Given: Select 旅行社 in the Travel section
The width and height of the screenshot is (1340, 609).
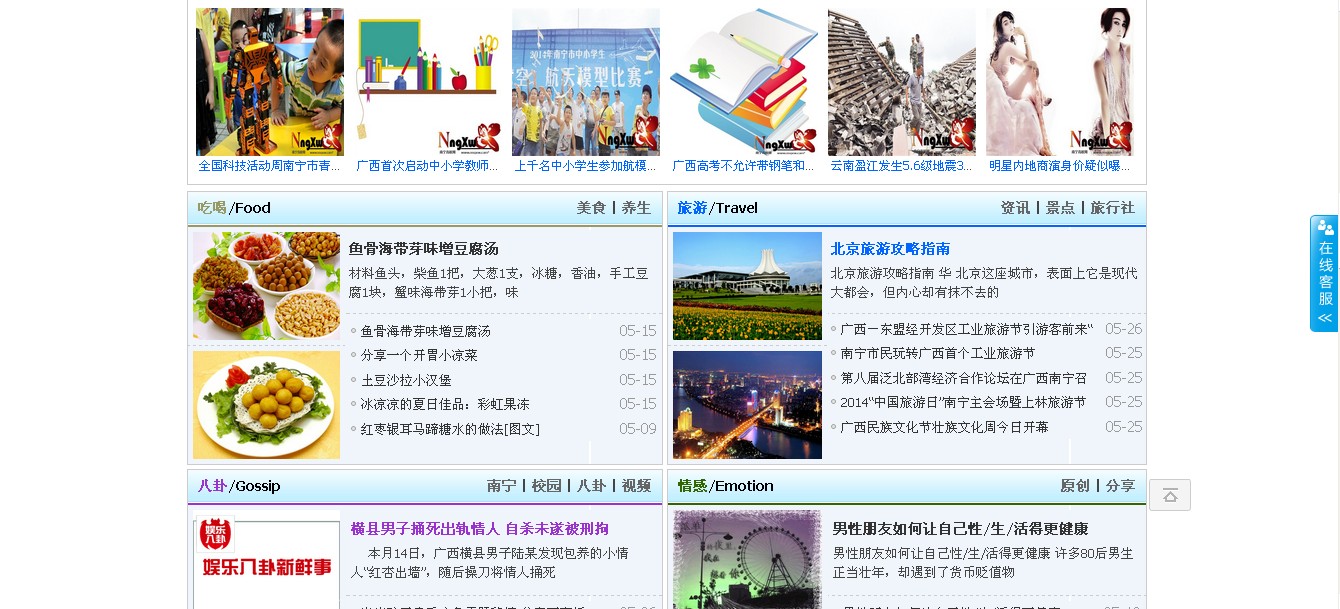Looking at the screenshot, I should pyautogui.click(x=1112, y=208).
